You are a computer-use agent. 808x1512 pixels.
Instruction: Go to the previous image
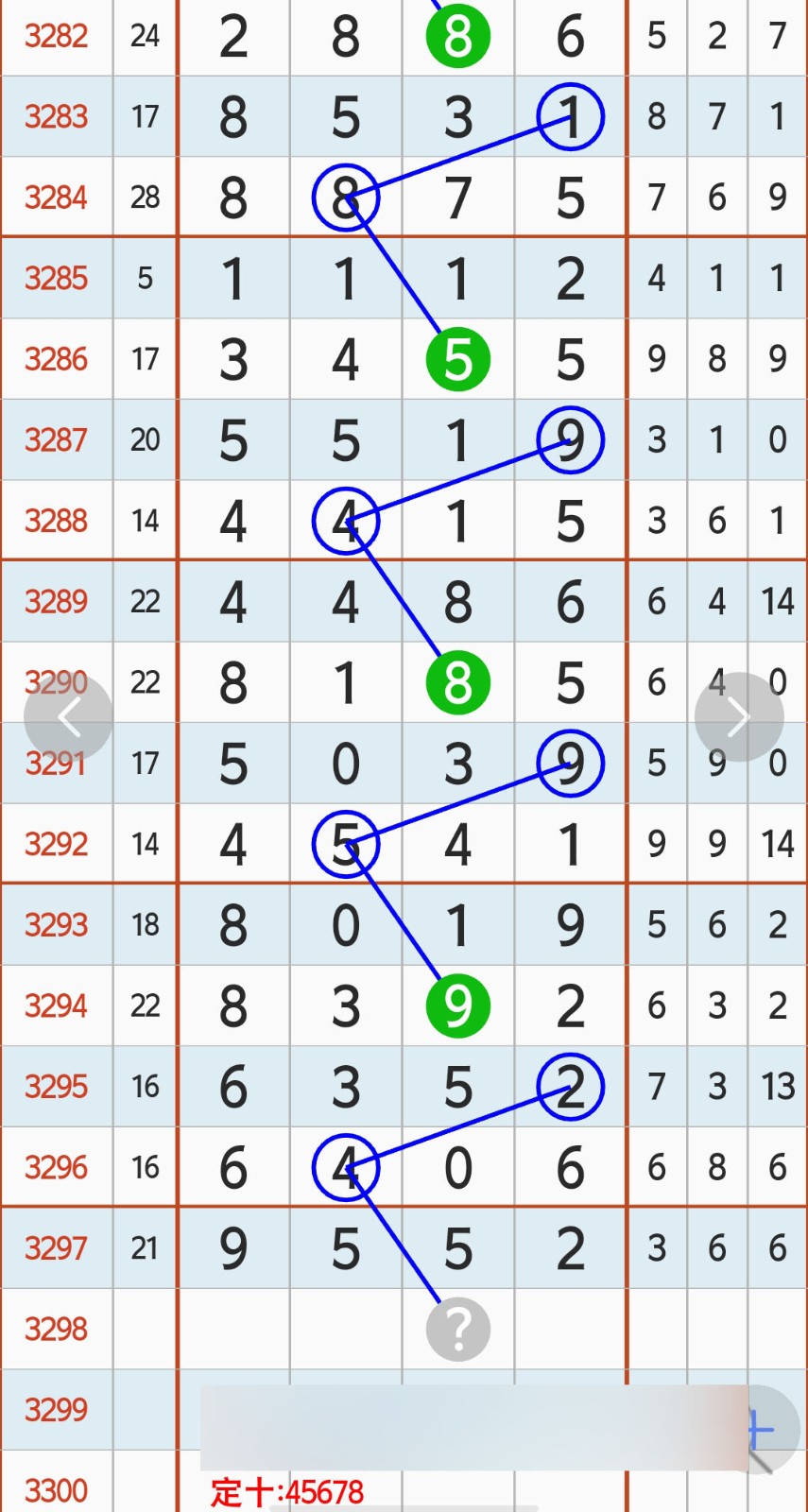click(68, 717)
